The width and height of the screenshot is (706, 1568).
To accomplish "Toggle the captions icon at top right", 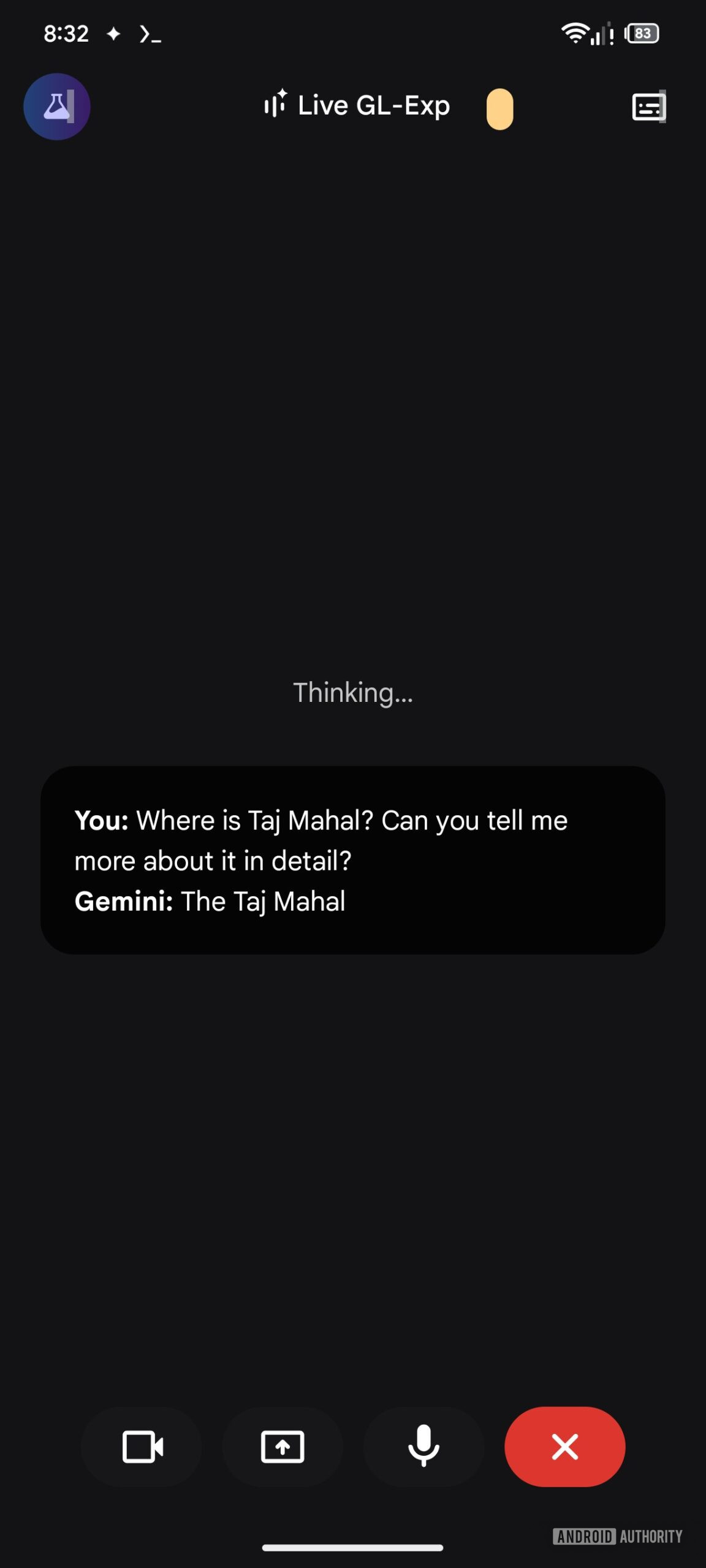I will pyautogui.click(x=648, y=107).
